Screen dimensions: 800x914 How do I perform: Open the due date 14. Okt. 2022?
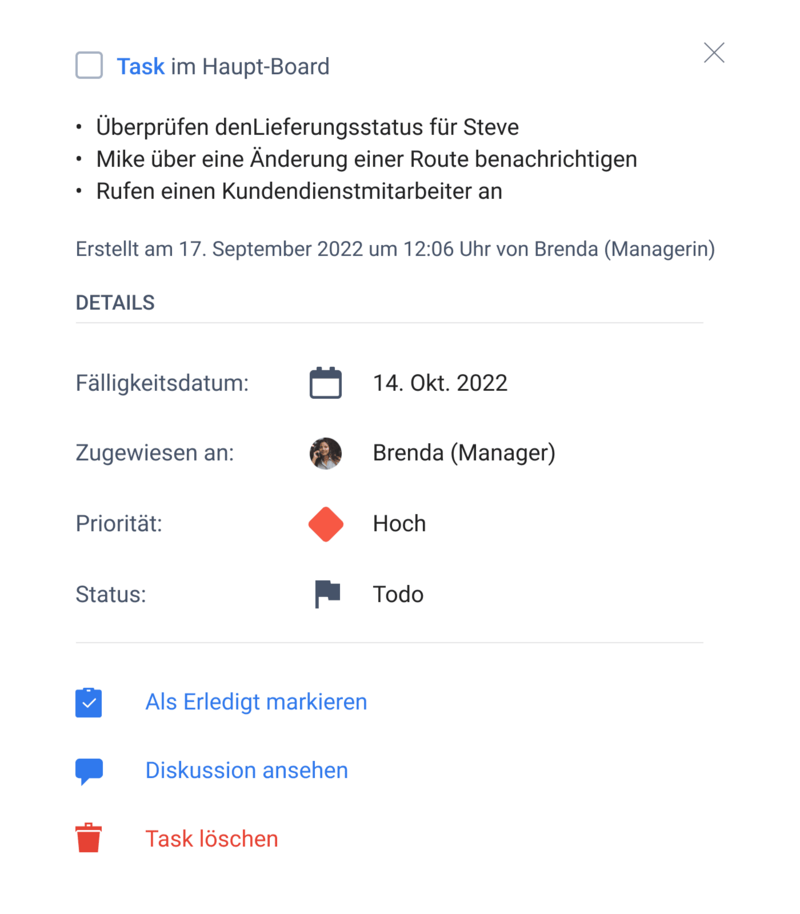(440, 382)
